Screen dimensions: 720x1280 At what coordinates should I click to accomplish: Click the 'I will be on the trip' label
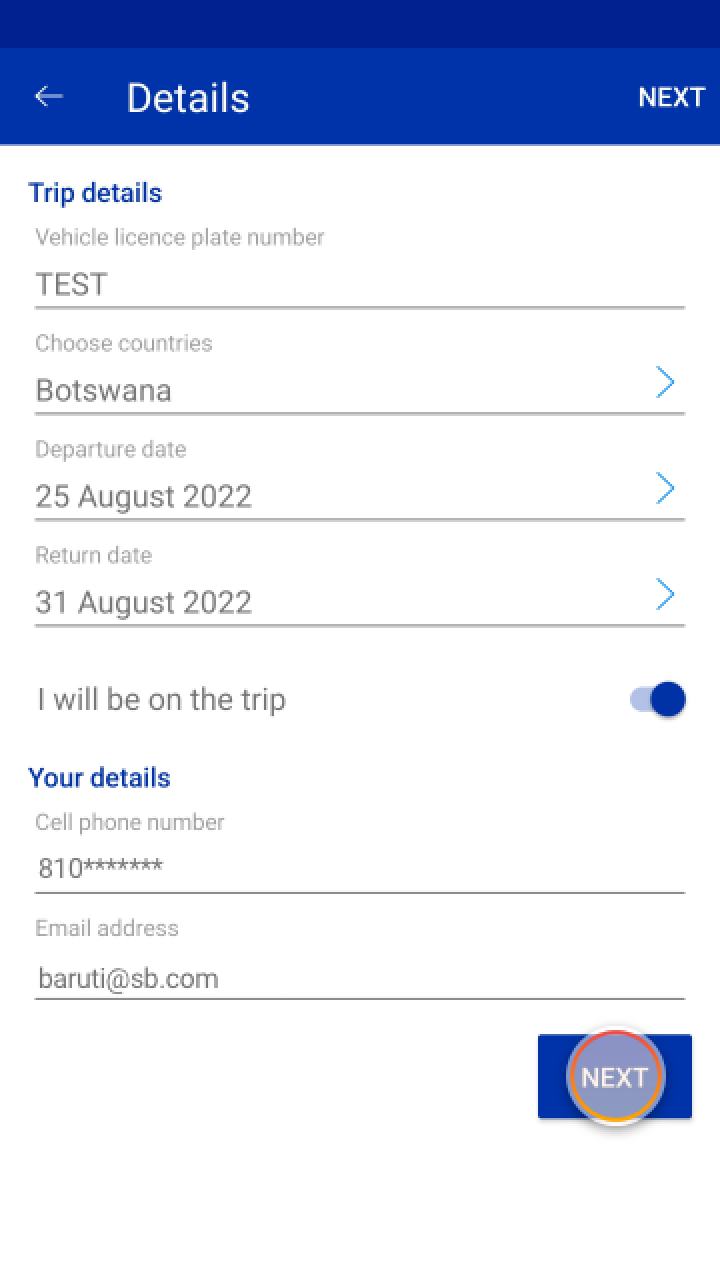click(x=161, y=699)
